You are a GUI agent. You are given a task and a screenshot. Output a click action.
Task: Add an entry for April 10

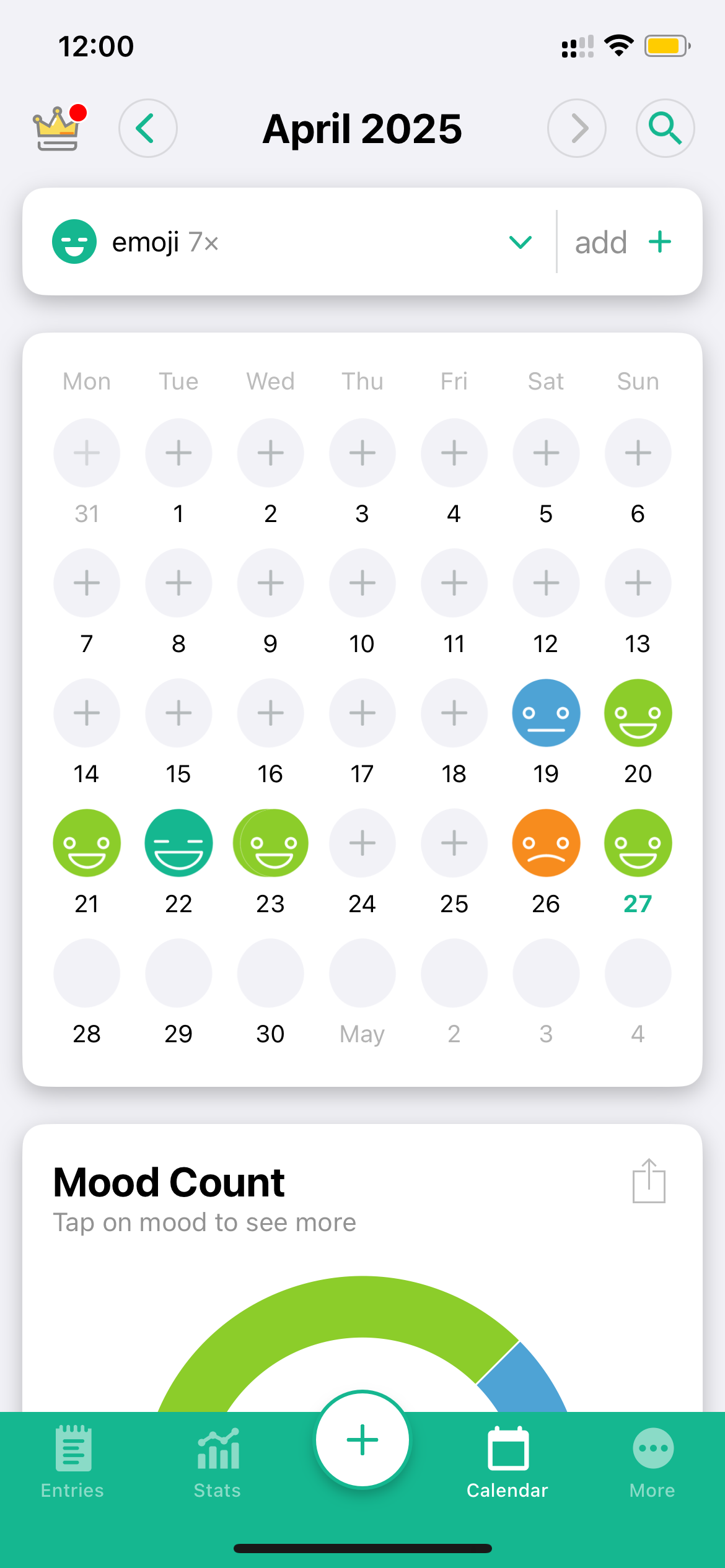pos(362,583)
